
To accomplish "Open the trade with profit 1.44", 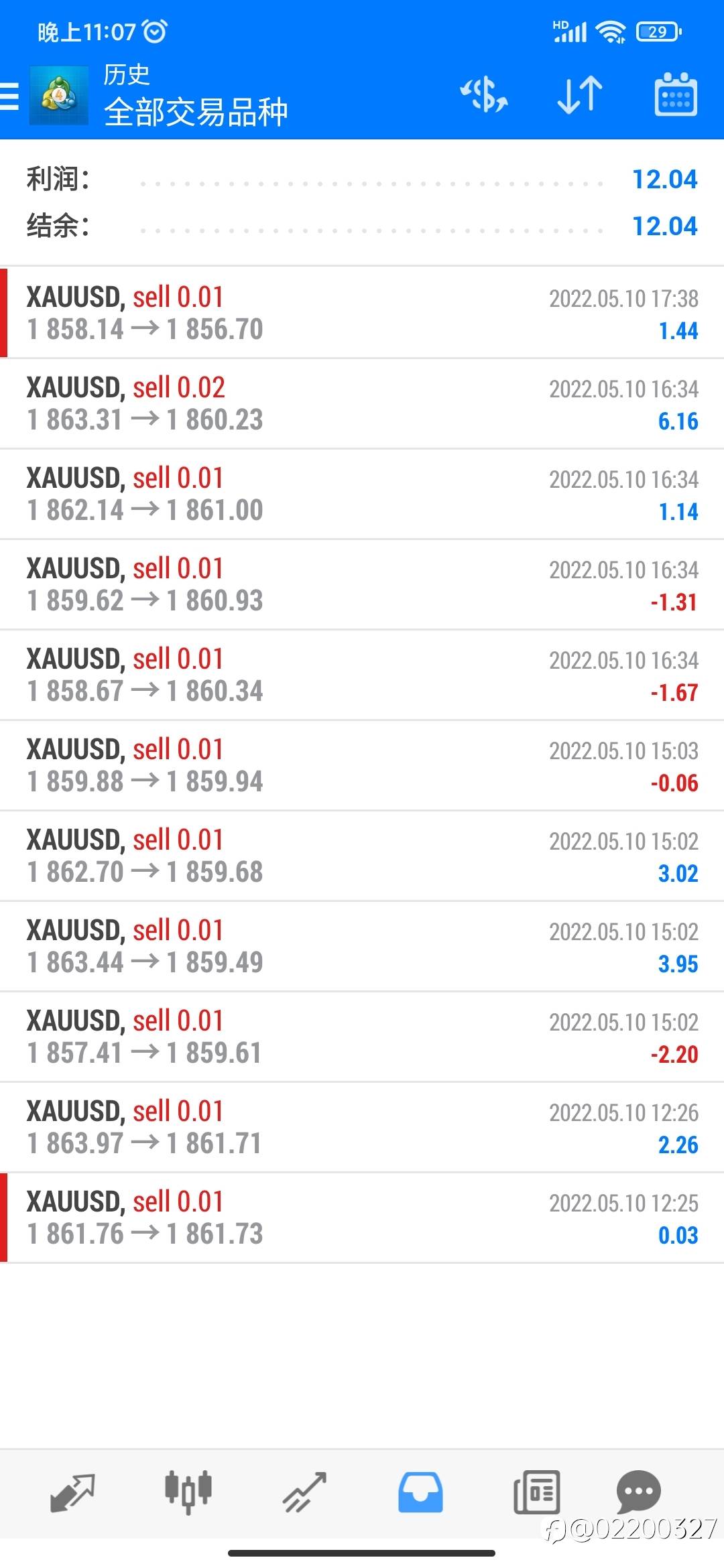I will [362, 313].
